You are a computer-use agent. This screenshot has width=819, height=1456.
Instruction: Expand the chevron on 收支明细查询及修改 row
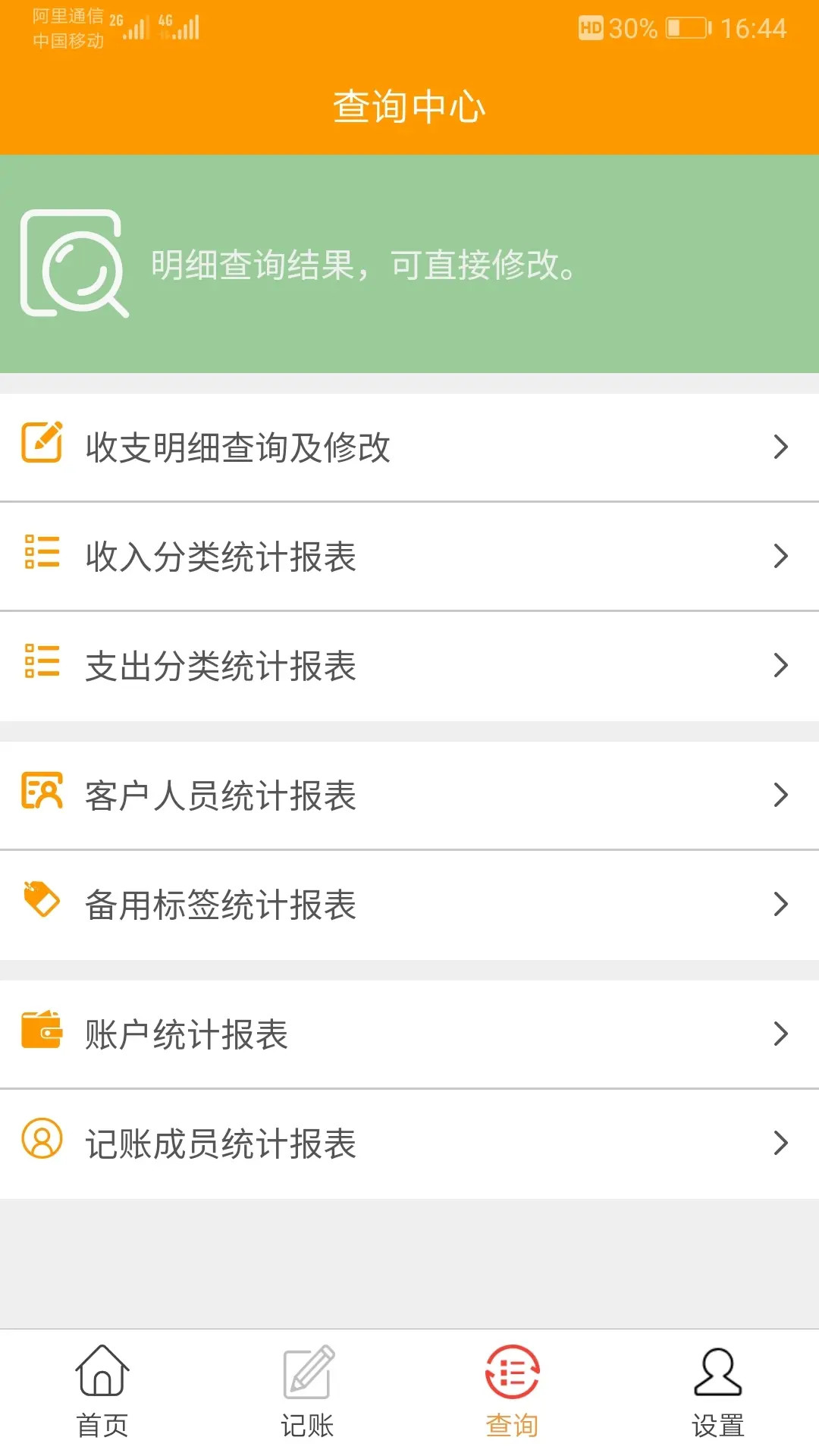(782, 447)
